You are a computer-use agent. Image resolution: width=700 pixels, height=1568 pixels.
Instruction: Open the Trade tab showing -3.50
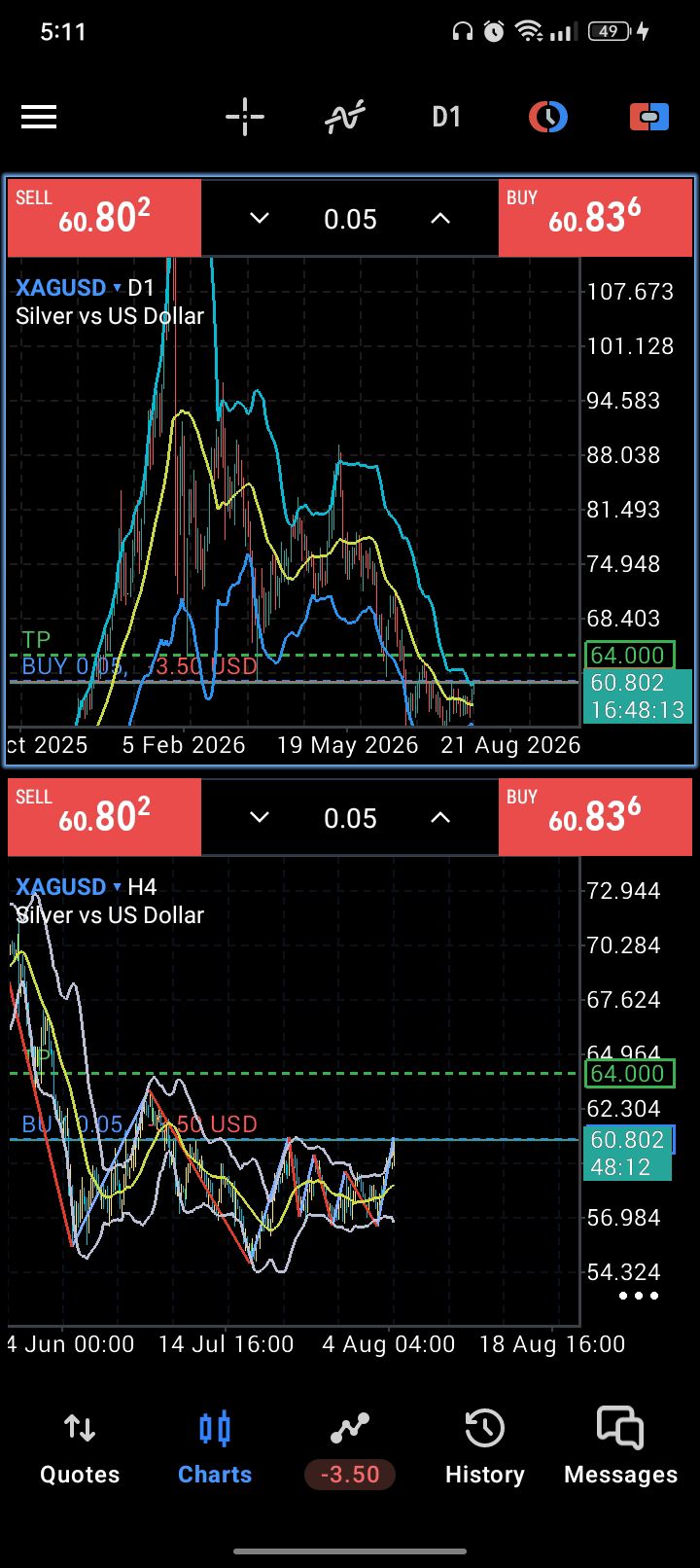click(x=350, y=1447)
